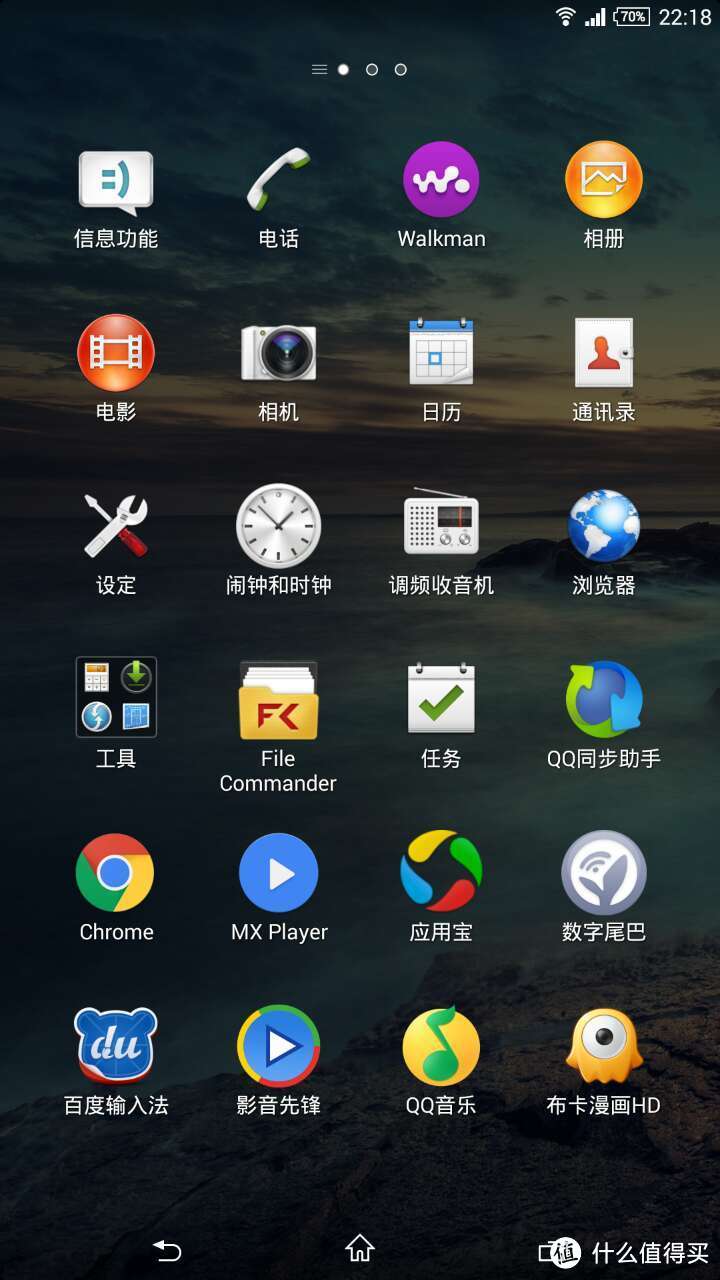Open the 相册 album app
This screenshot has width=720, height=1280.
pos(603,180)
